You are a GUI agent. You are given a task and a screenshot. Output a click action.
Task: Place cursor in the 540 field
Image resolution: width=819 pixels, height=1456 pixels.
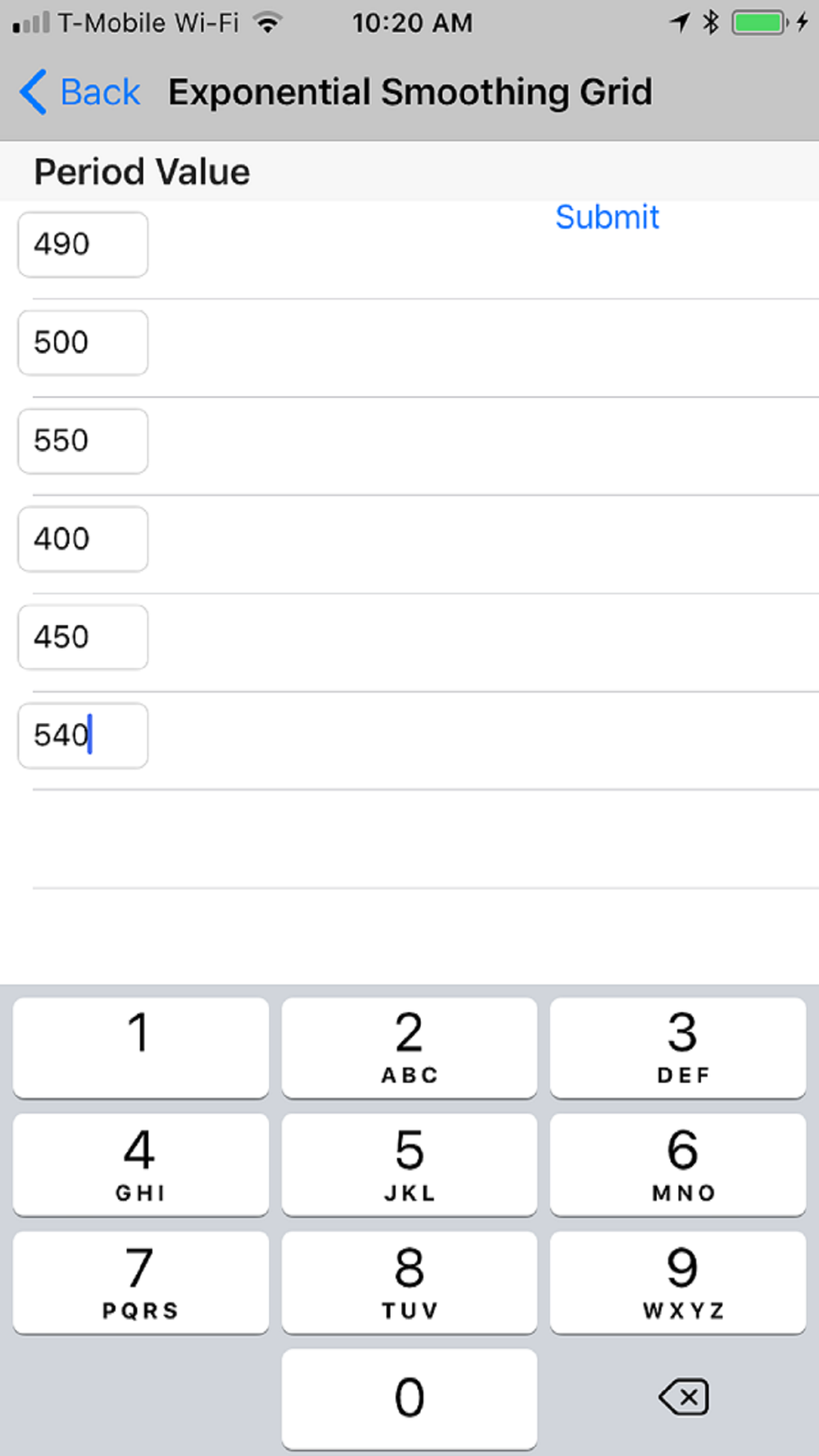(x=83, y=735)
